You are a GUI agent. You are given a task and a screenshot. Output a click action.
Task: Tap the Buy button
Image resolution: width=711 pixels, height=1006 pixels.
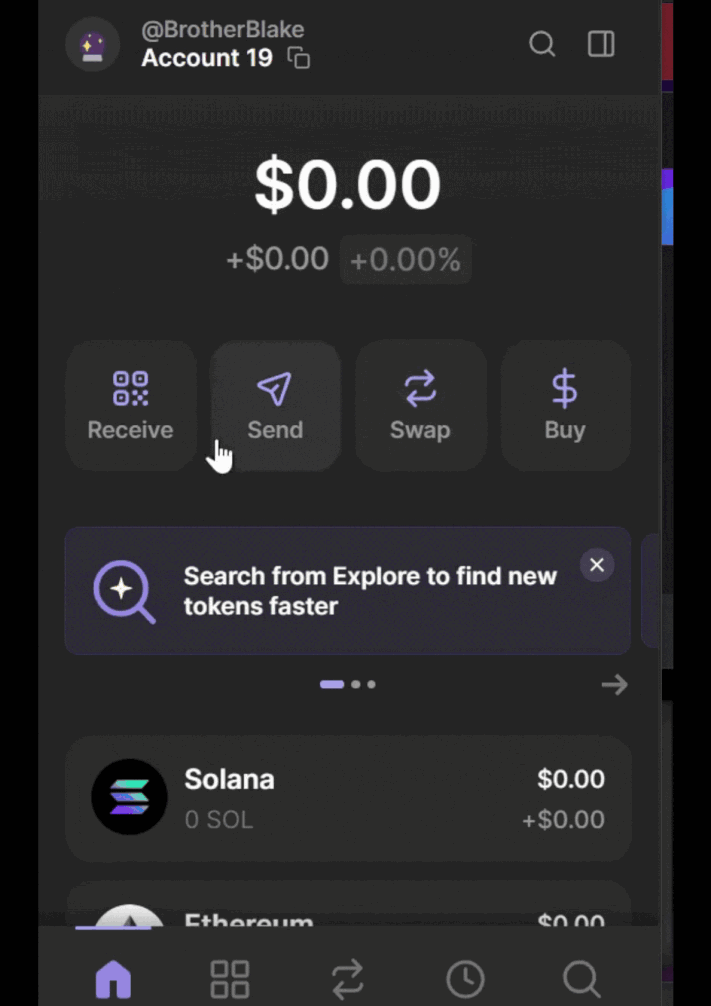point(565,405)
